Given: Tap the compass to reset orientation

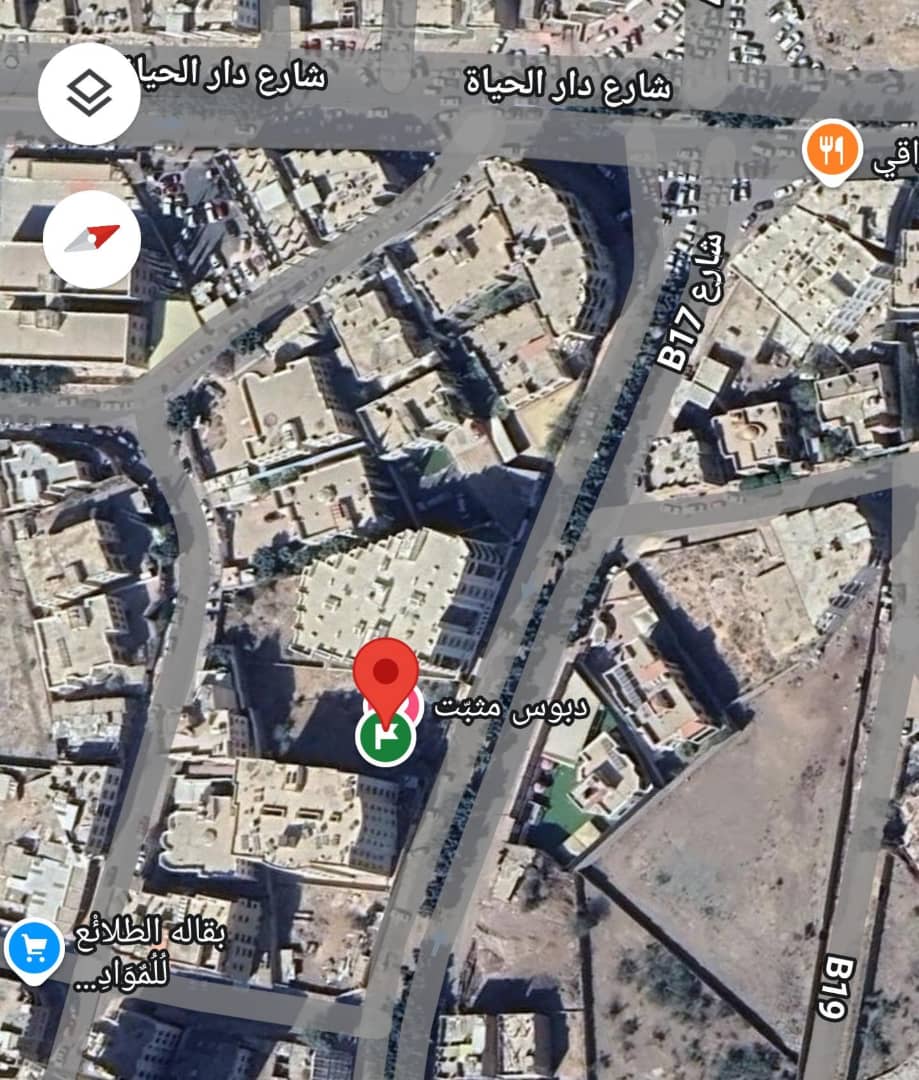Looking at the screenshot, I should point(92,238).
